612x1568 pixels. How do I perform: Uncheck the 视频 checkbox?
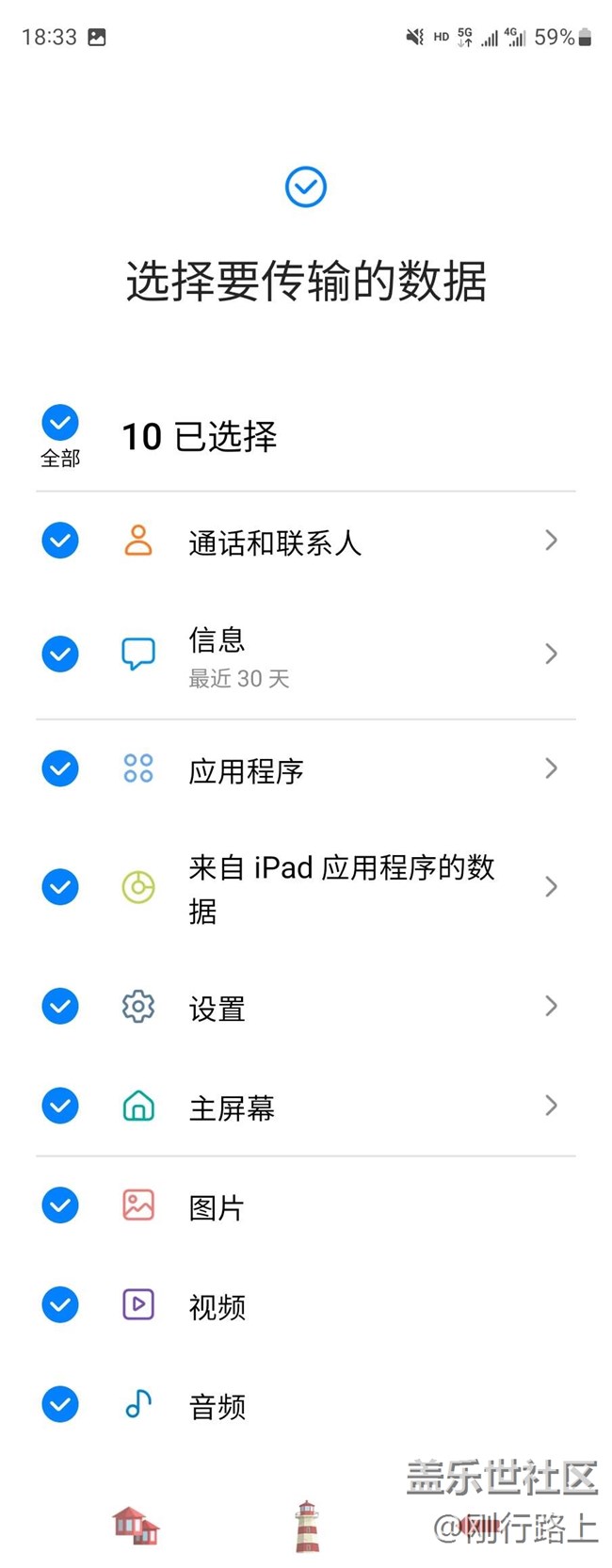(60, 1305)
